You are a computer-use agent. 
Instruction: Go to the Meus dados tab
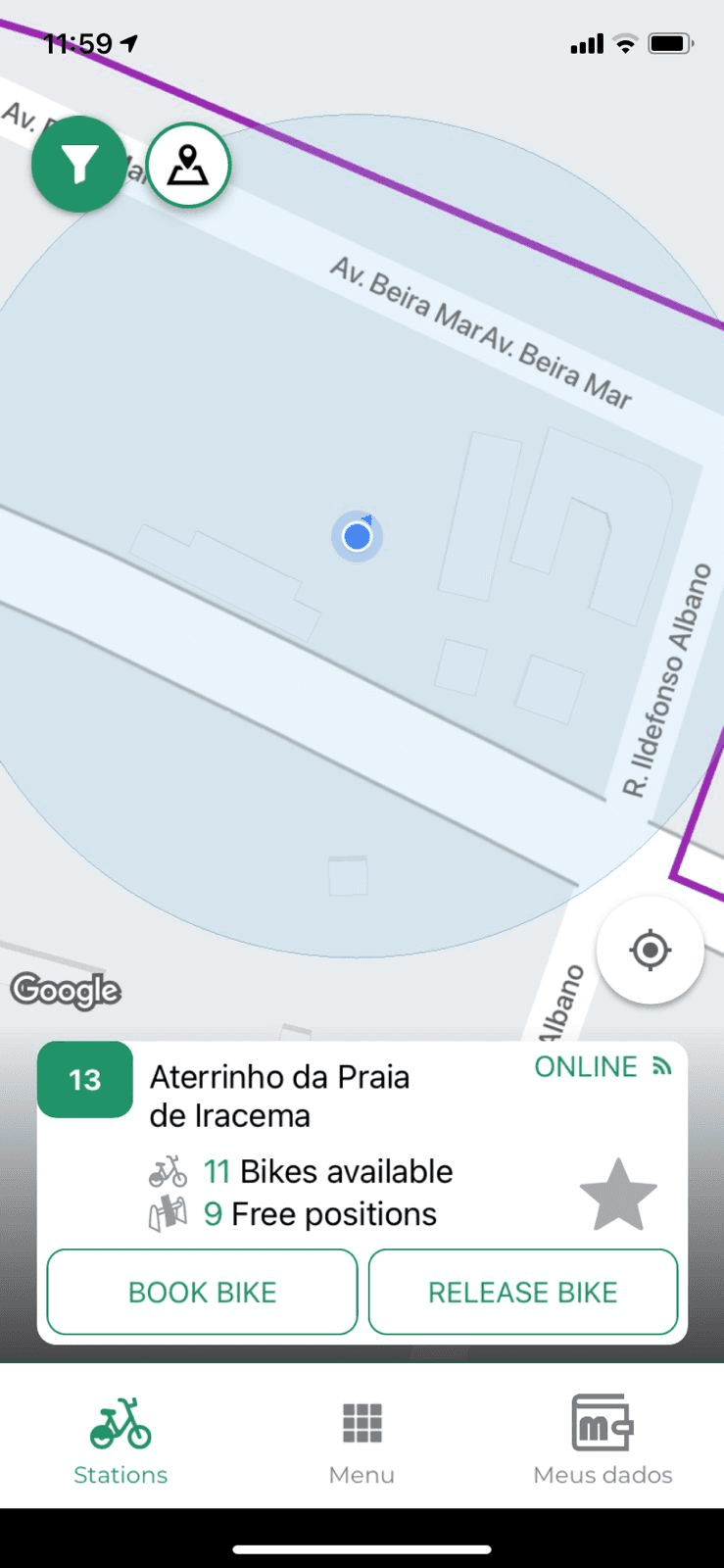coord(603,1442)
